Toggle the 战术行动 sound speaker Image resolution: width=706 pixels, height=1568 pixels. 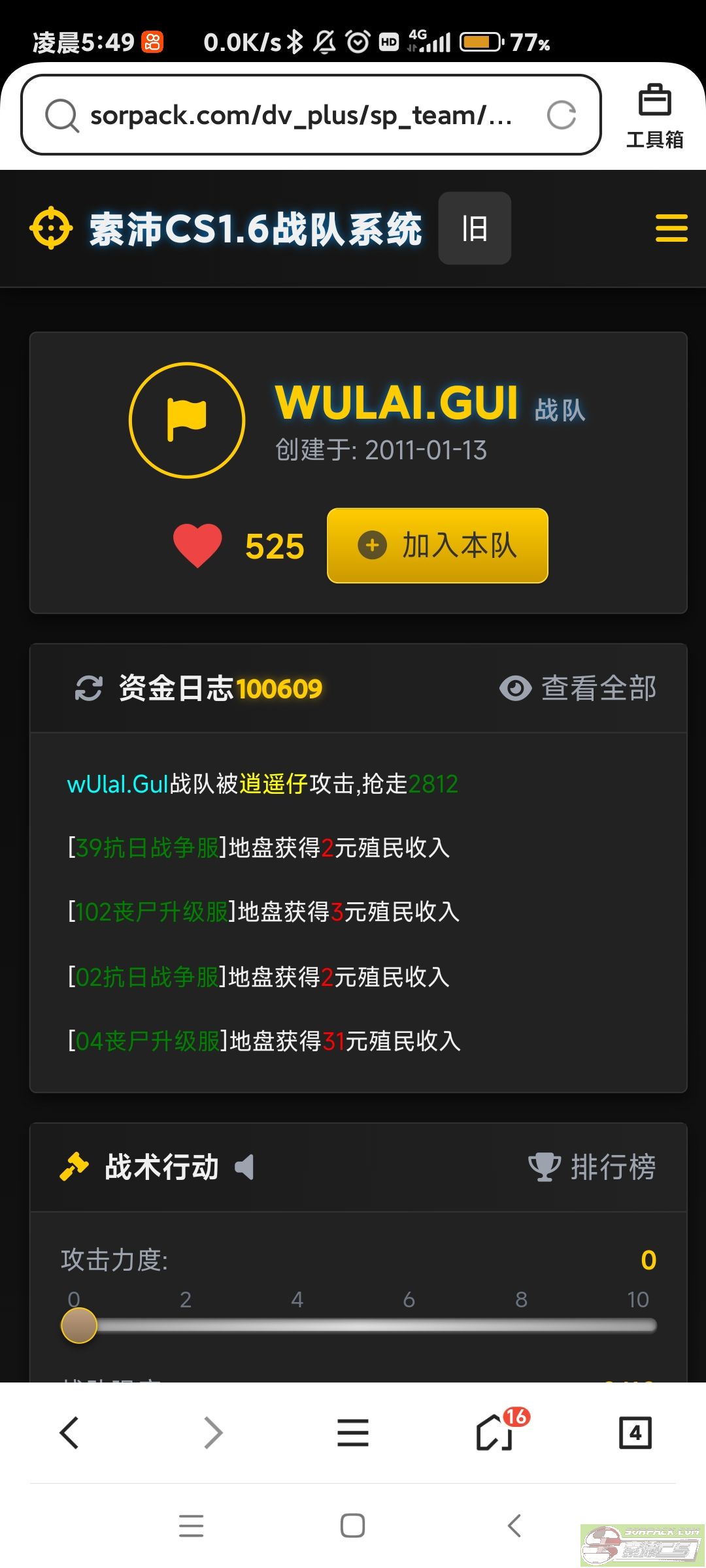[244, 1167]
